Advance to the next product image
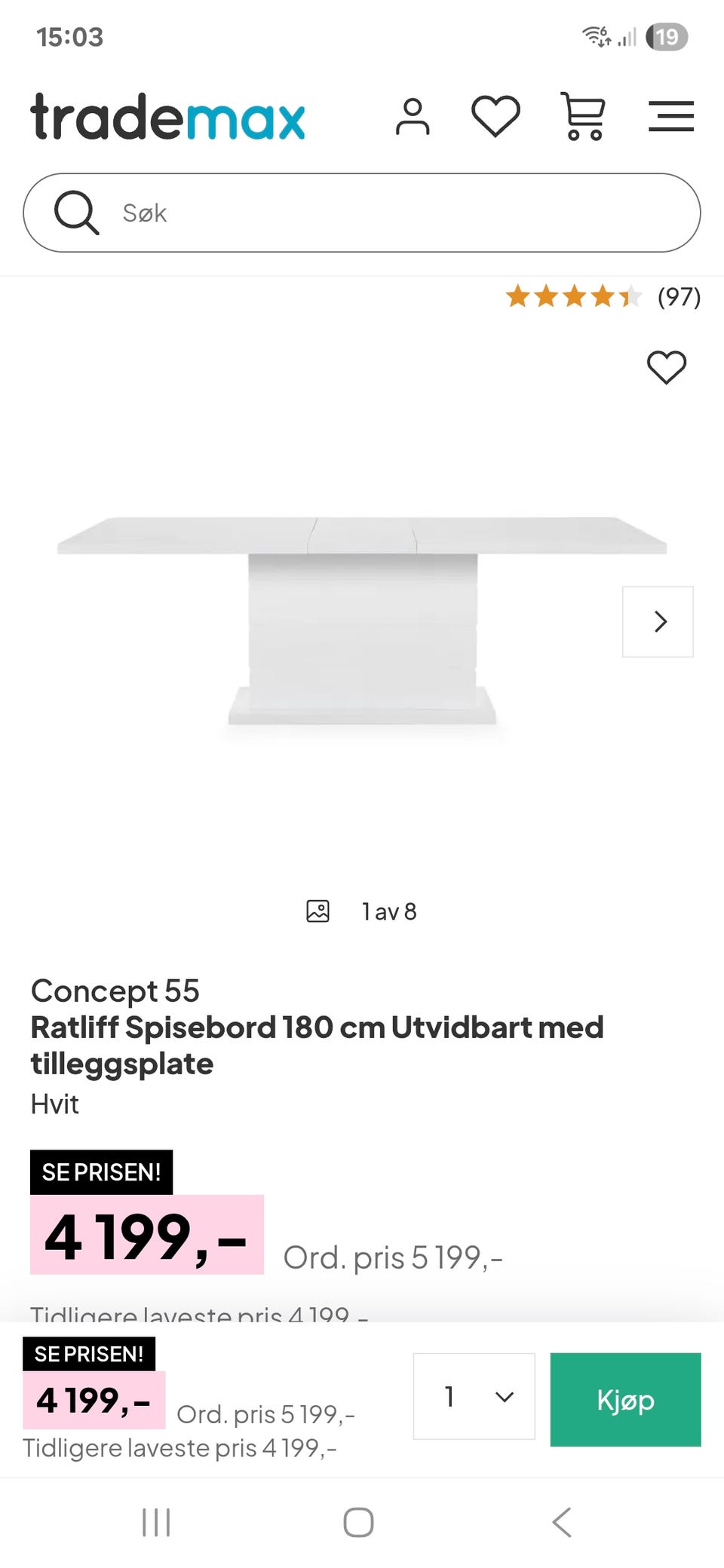The image size is (724, 1568). click(x=657, y=621)
